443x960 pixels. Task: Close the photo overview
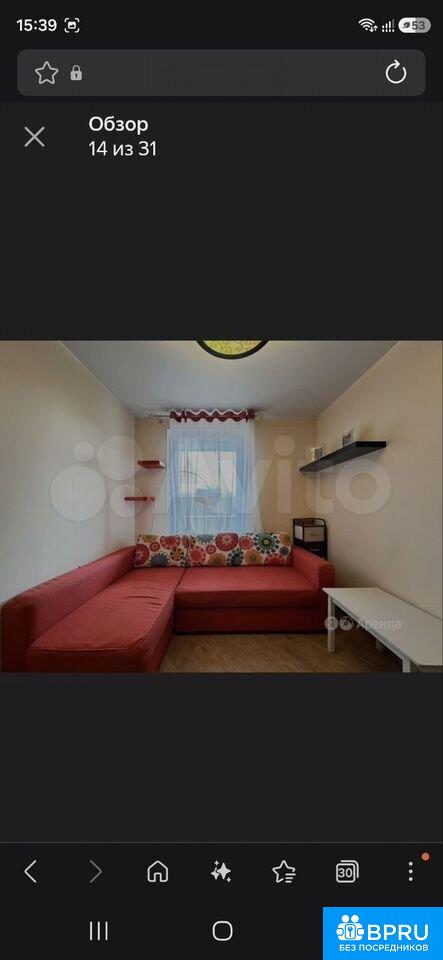(34, 137)
